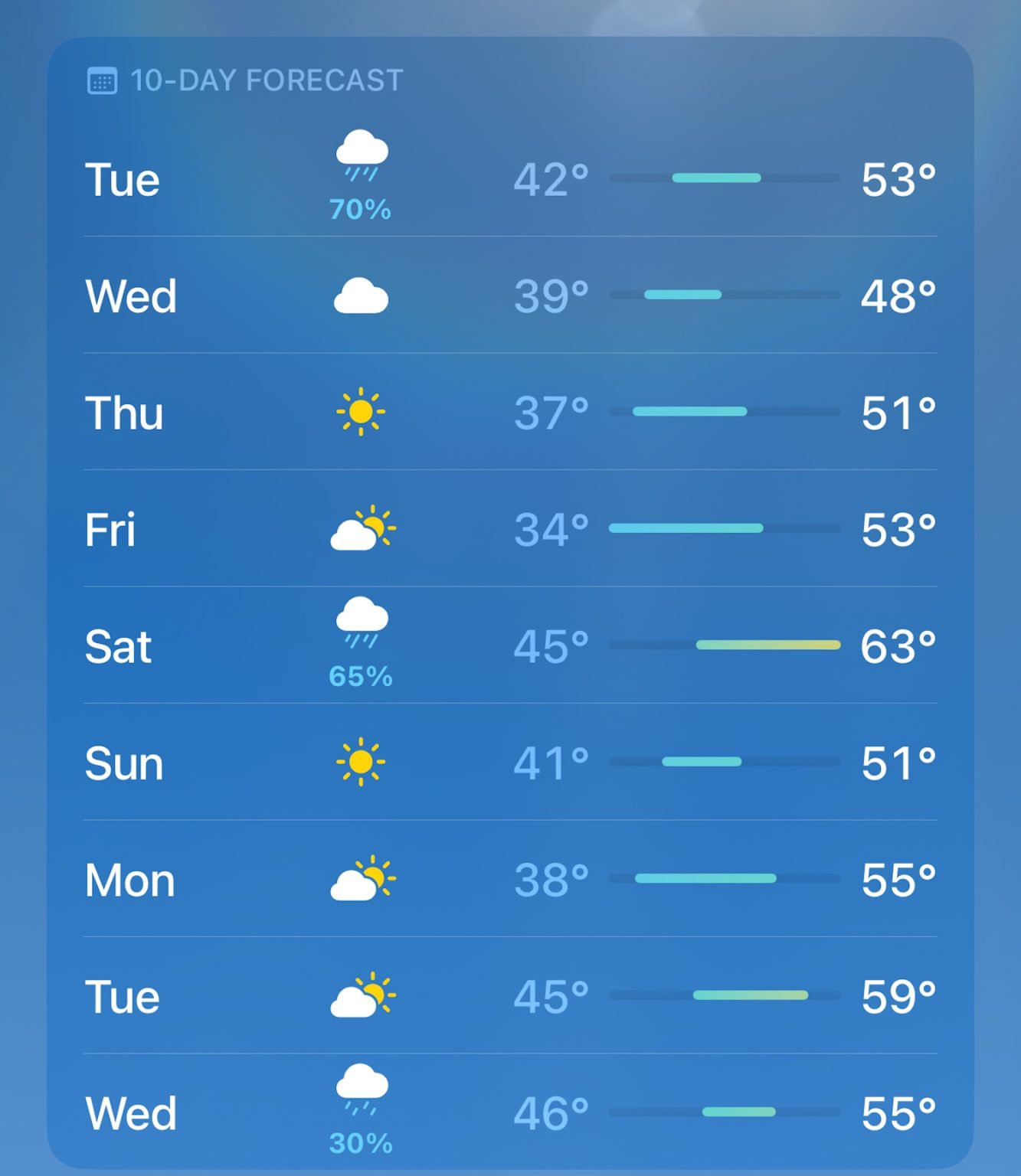View Monday's forecast with 55° high
Screen dimensions: 1021x1176
[x=510, y=879]
